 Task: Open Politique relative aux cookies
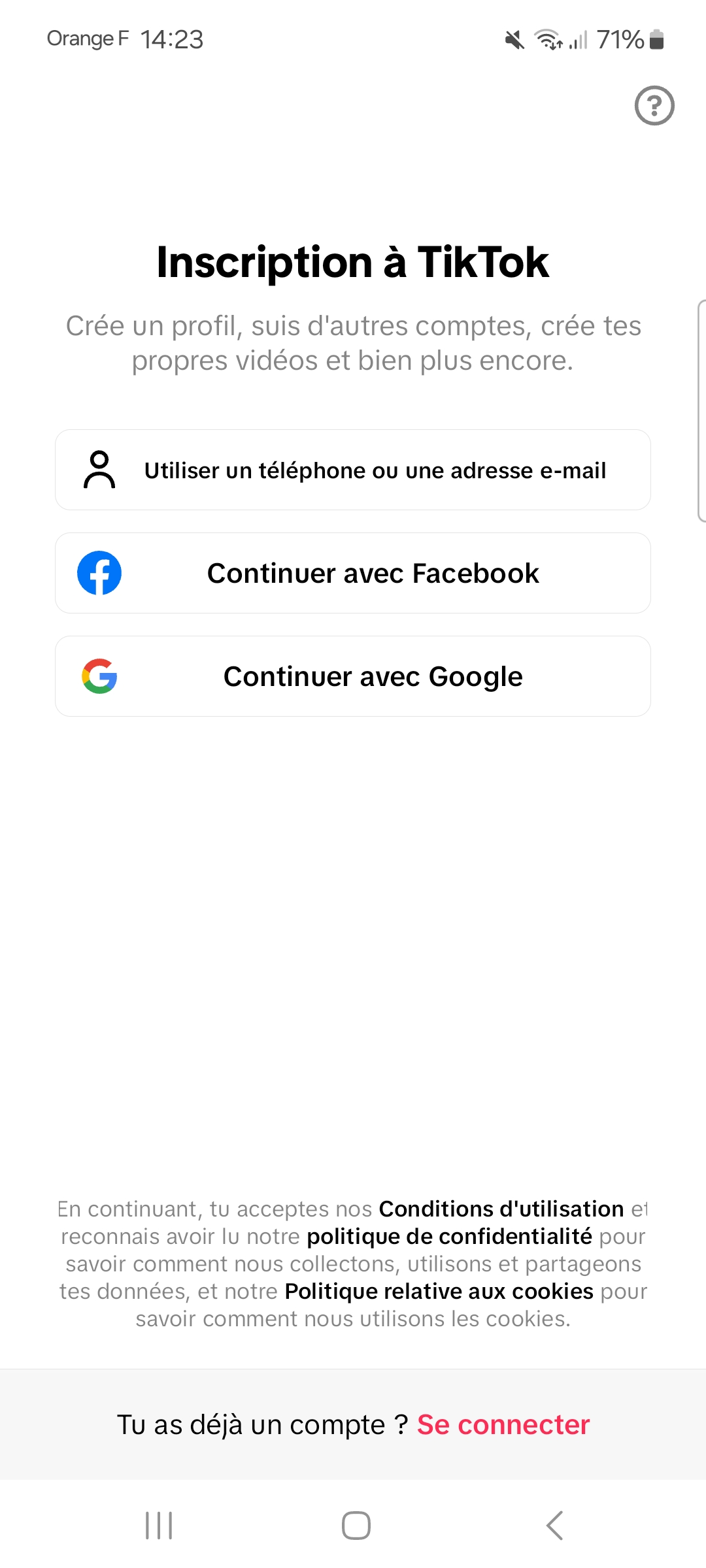[439, 1291]
